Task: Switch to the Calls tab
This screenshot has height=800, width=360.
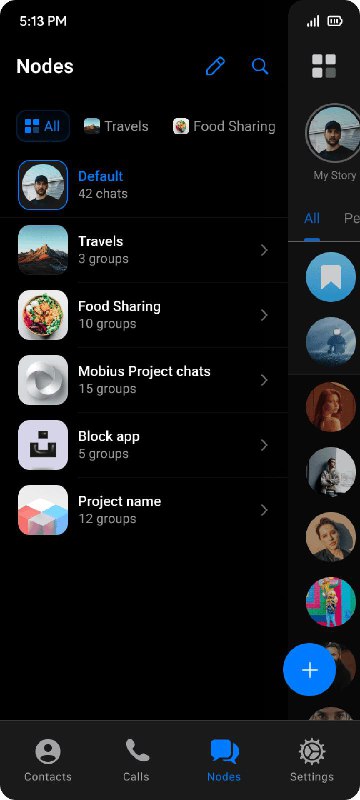Action: 136,760
